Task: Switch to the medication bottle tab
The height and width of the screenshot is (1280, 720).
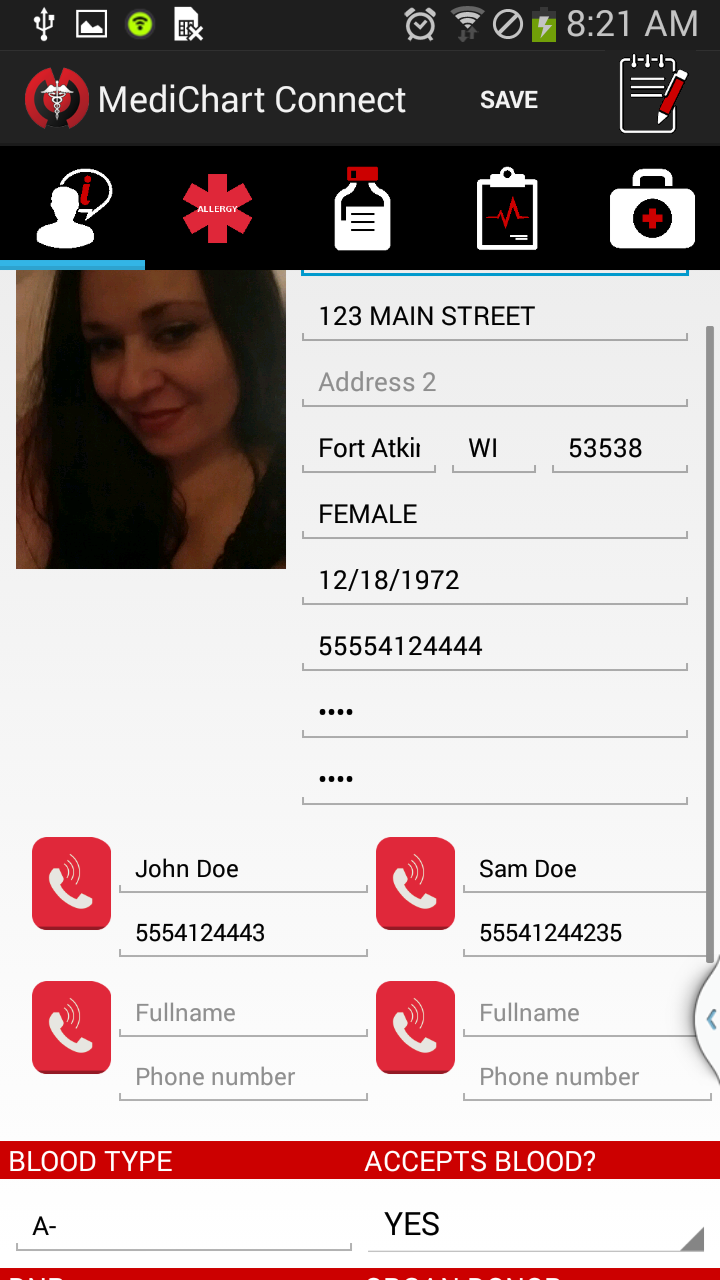Action: pyautogui.click(x=362, y=208)
